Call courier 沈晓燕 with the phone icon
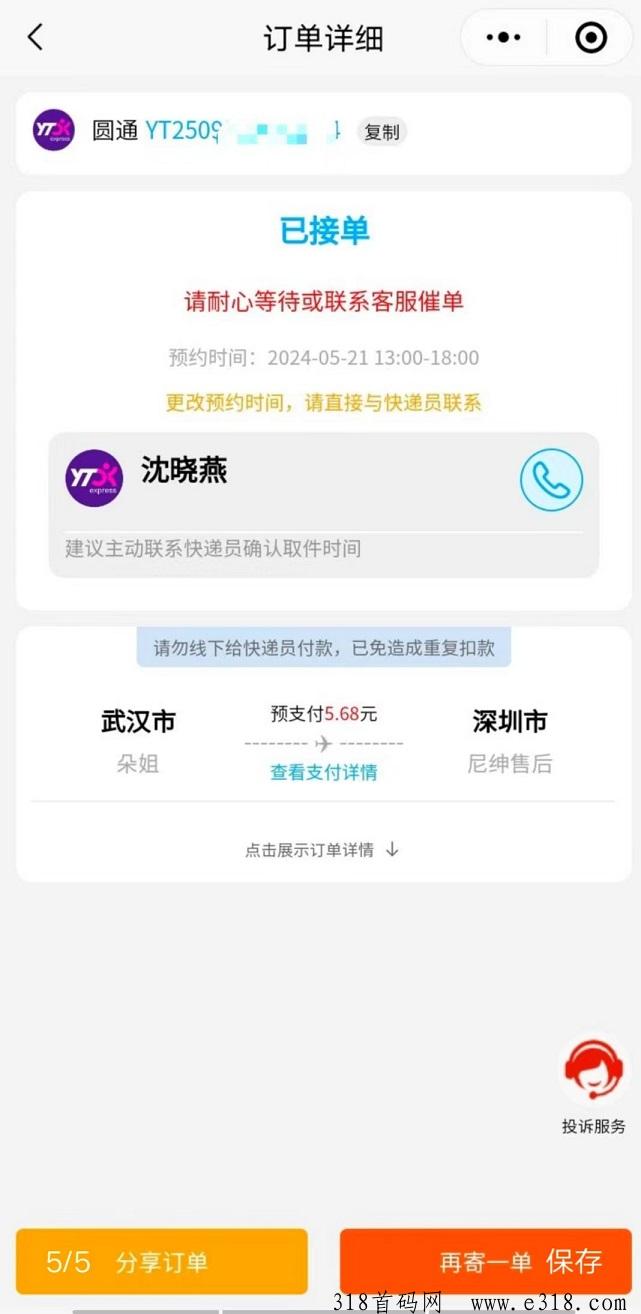 (550, 480)
